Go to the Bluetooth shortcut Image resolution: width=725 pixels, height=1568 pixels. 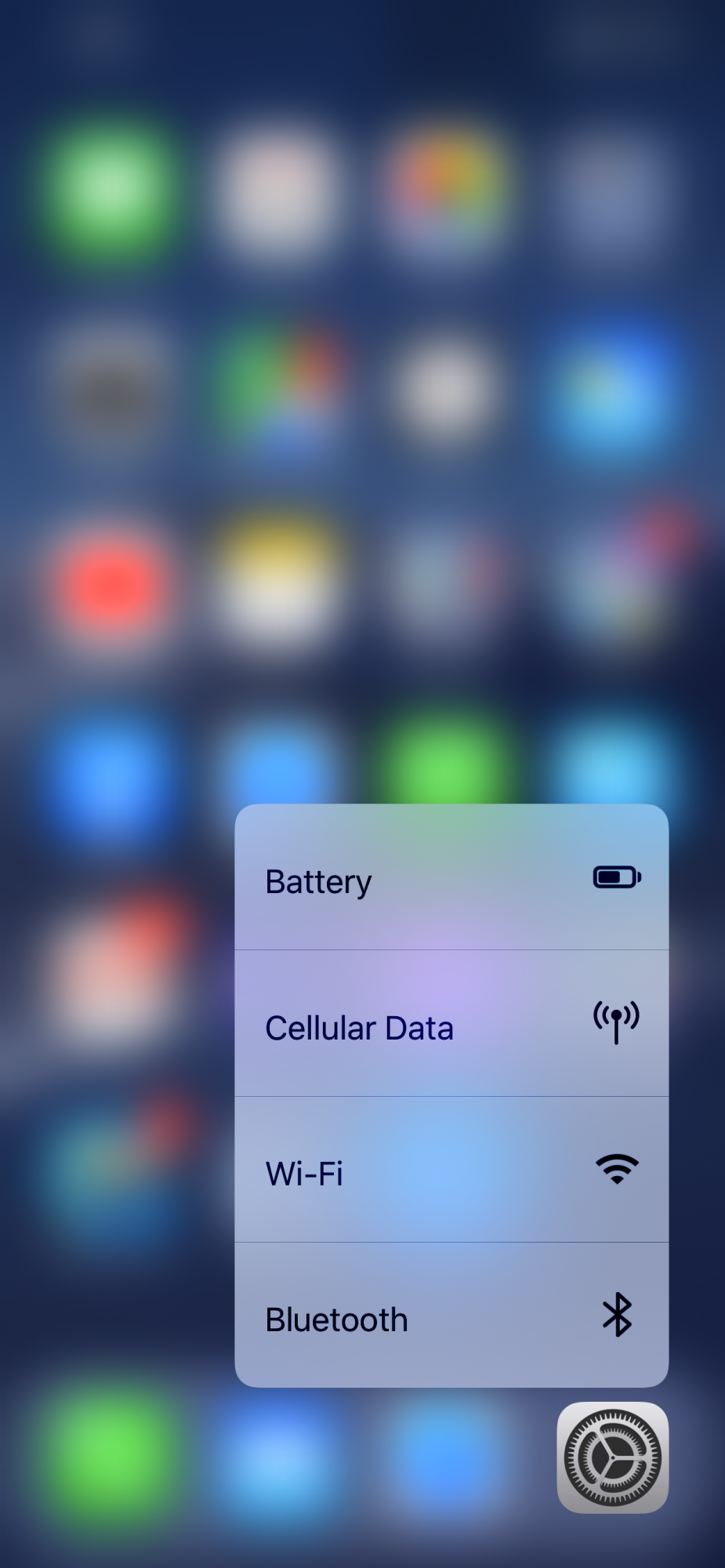coord(451,1315)
